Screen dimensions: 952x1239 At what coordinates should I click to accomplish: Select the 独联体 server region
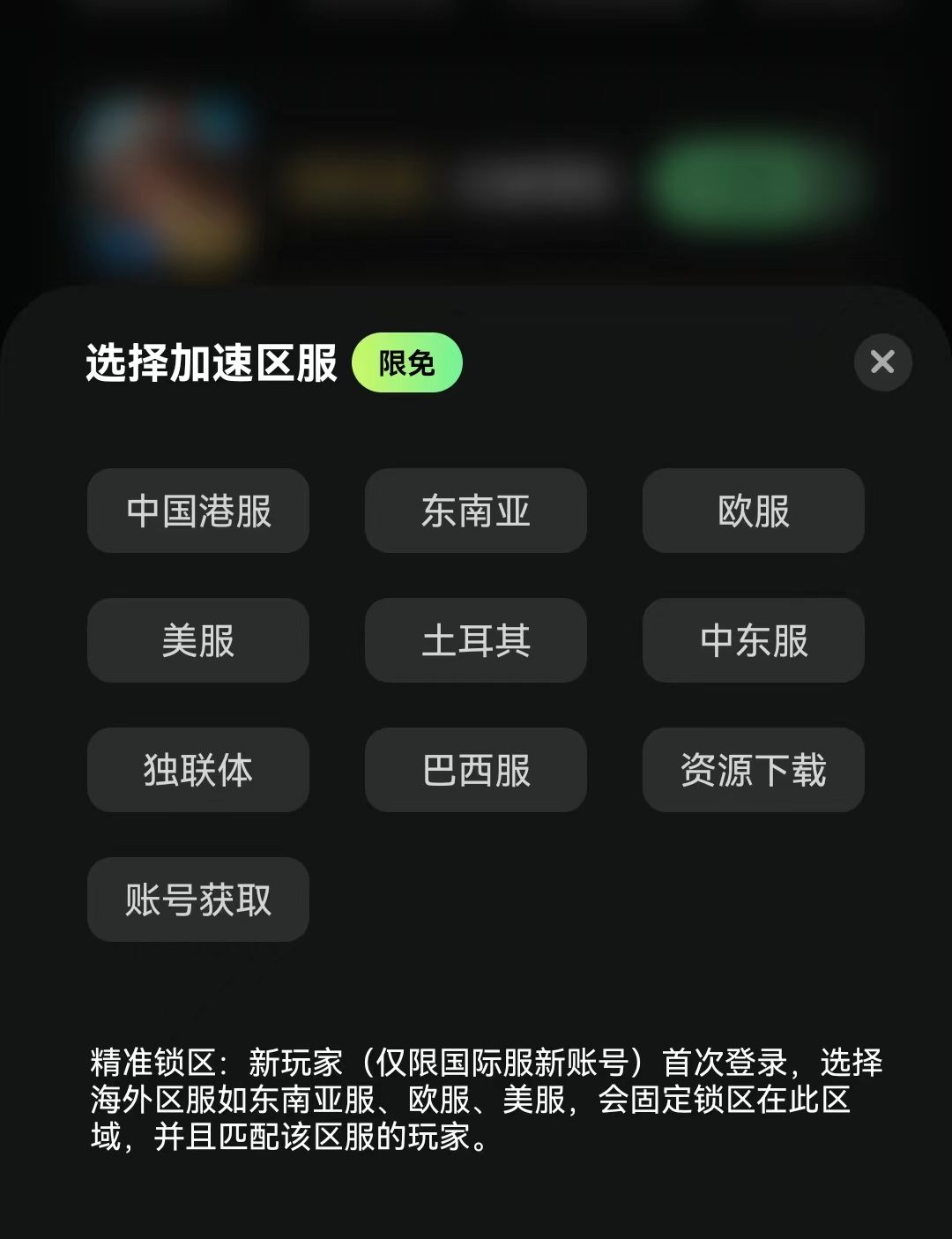pyautogui.click(x=197, y=770)
